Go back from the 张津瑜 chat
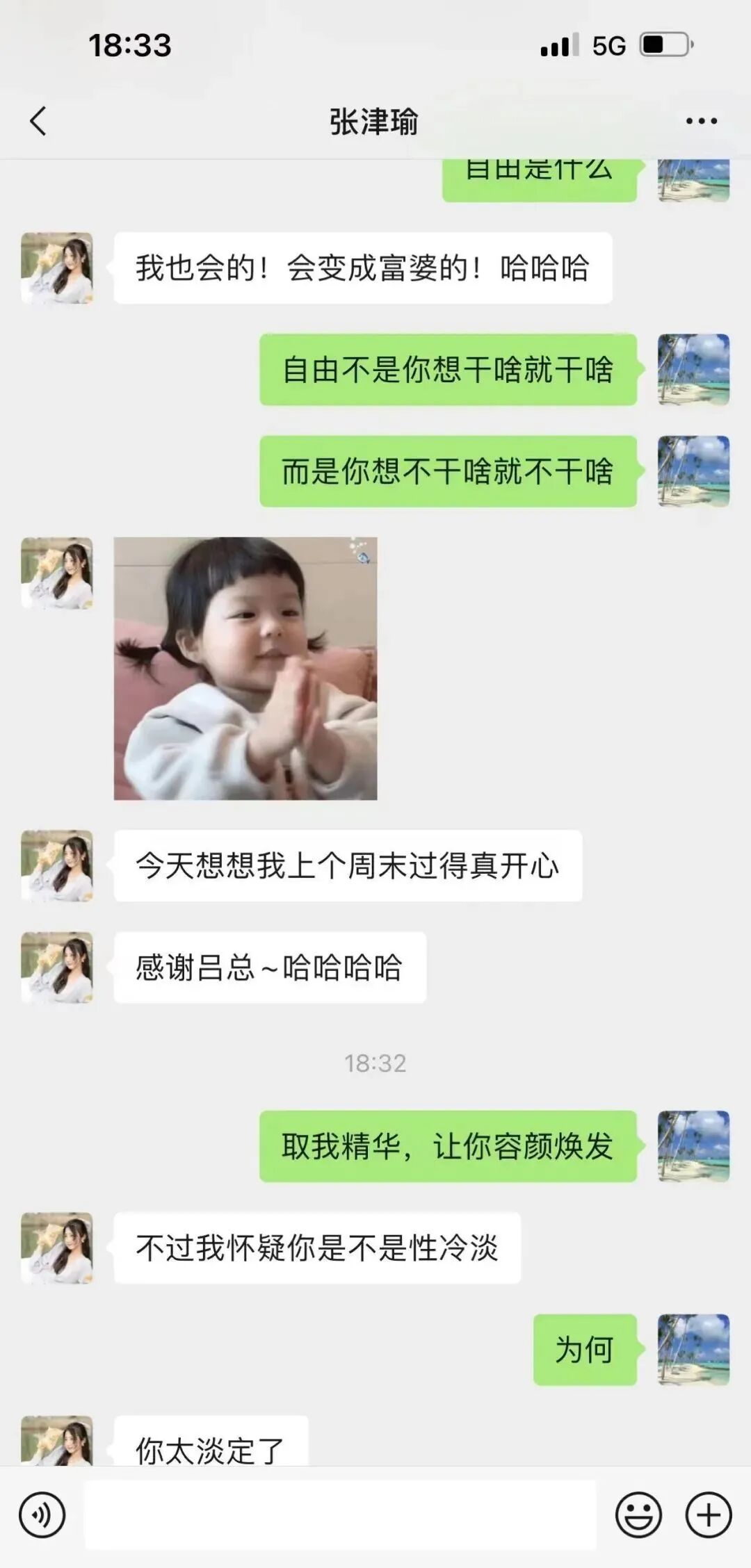The height and width of the screenshot is (1568, 751). (x=39, y=121)
